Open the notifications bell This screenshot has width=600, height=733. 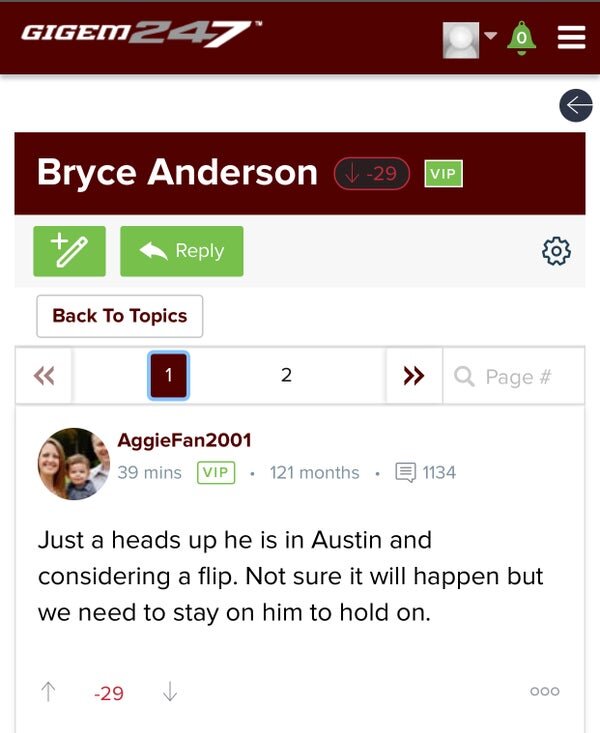tap(521, 37)
